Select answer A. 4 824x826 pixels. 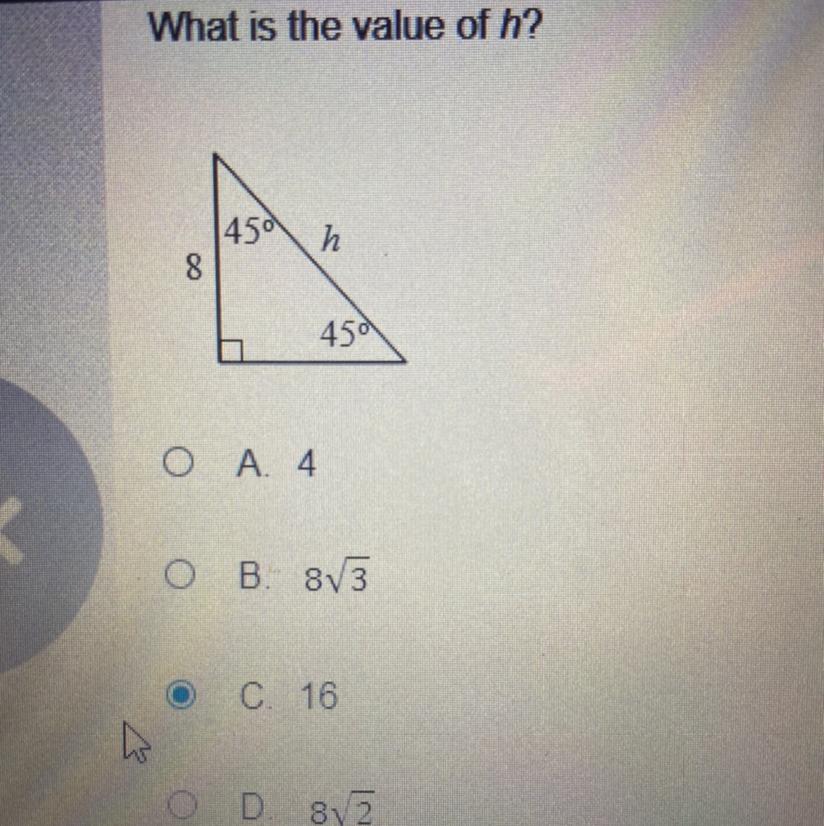pos(178,463)
